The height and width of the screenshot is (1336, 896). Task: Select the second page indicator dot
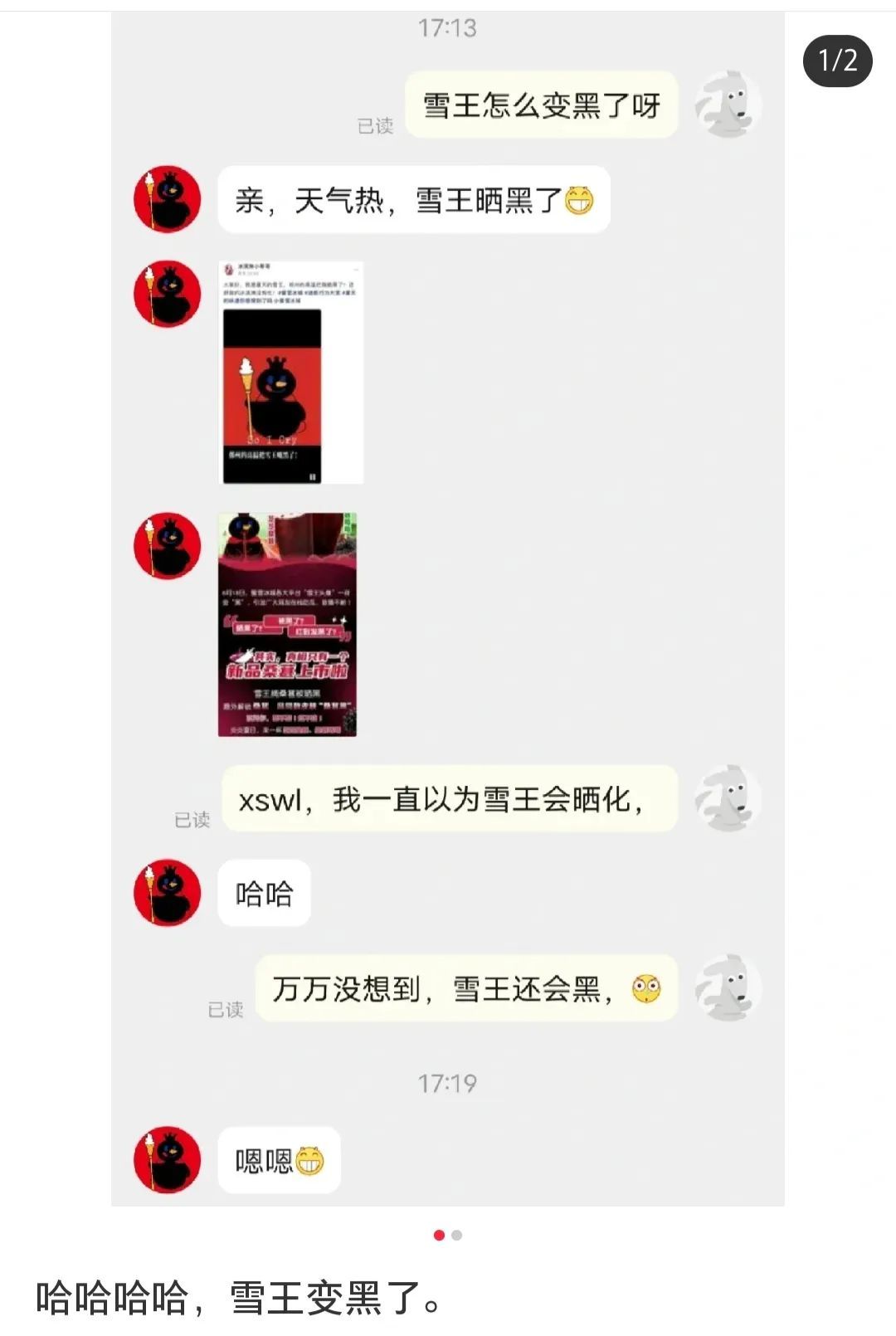tap(457, 1235)
